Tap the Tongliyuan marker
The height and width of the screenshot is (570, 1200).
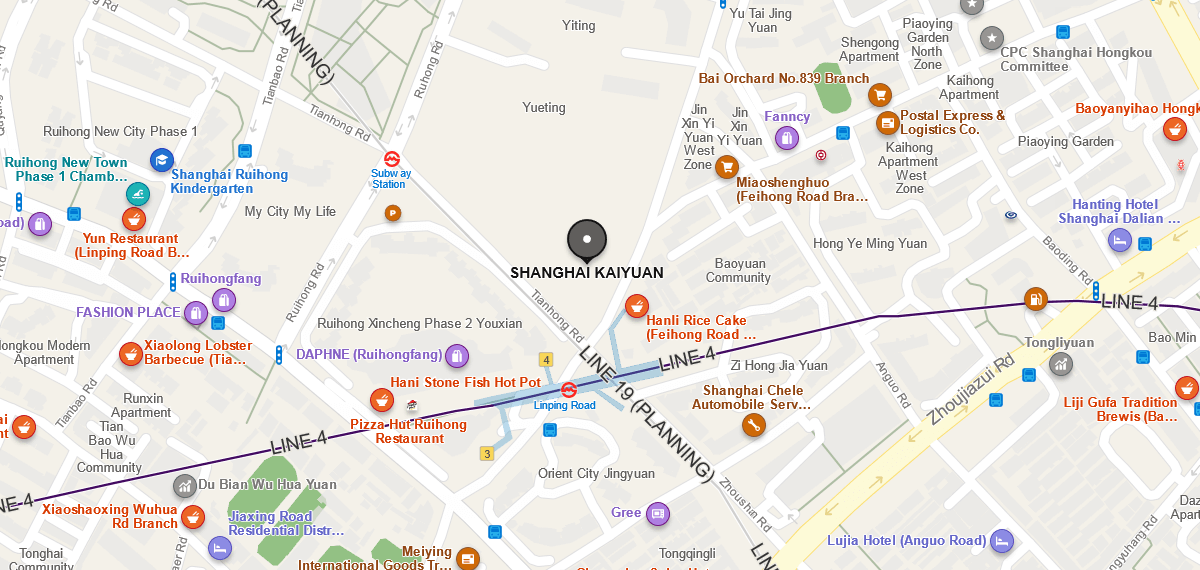(x=1060, y=364)
